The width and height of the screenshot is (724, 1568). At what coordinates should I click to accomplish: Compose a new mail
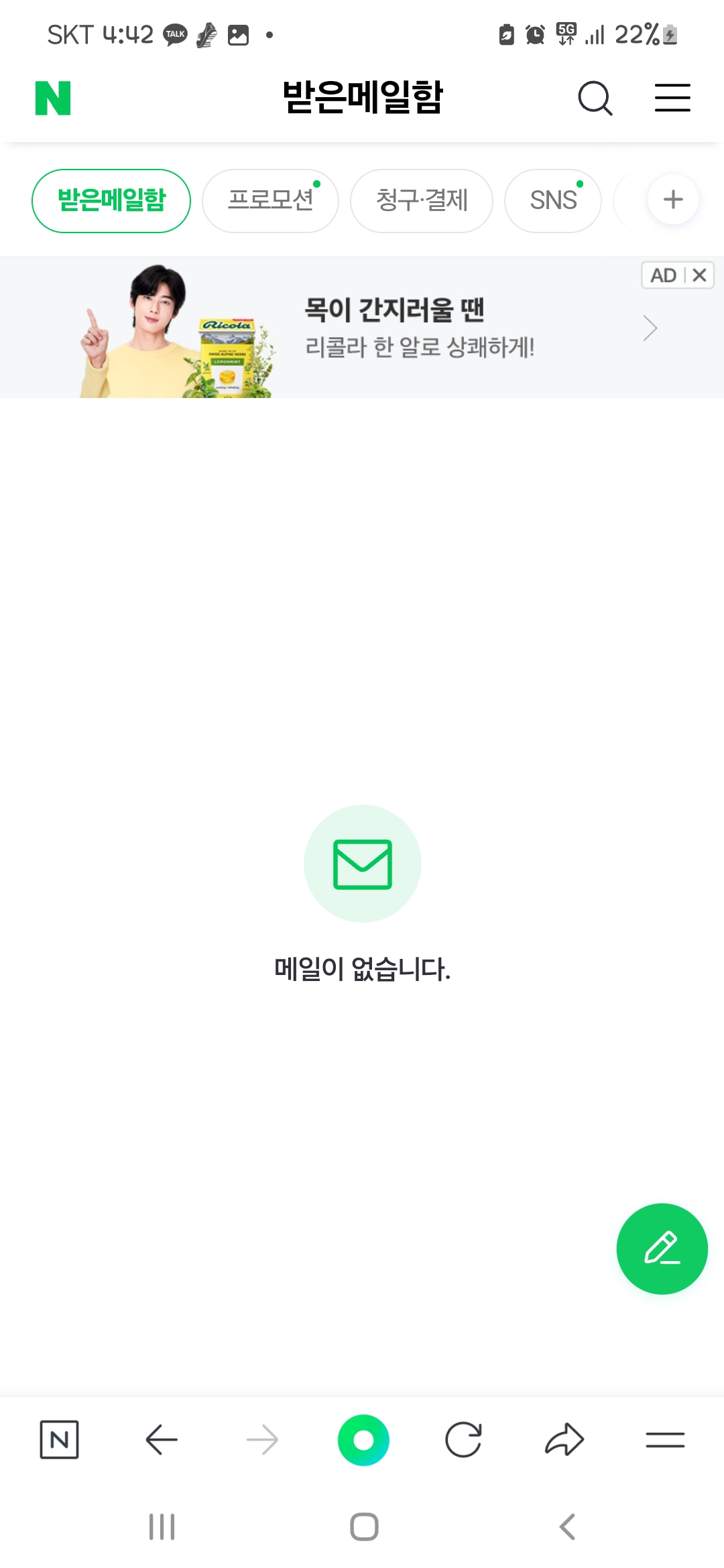click(x=662, y=1249)
